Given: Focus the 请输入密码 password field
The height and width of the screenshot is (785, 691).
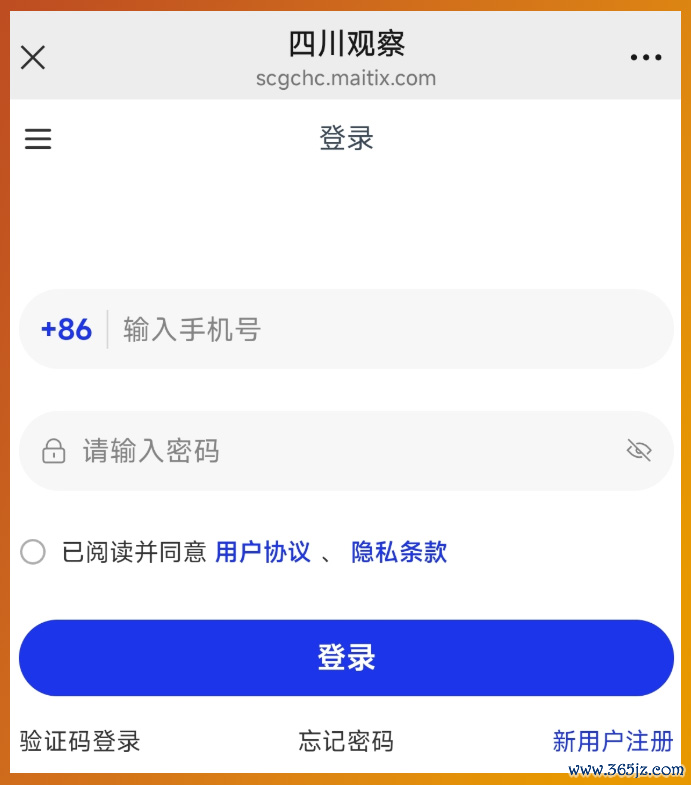Looking at the screenshot, I should click(340, 451).
